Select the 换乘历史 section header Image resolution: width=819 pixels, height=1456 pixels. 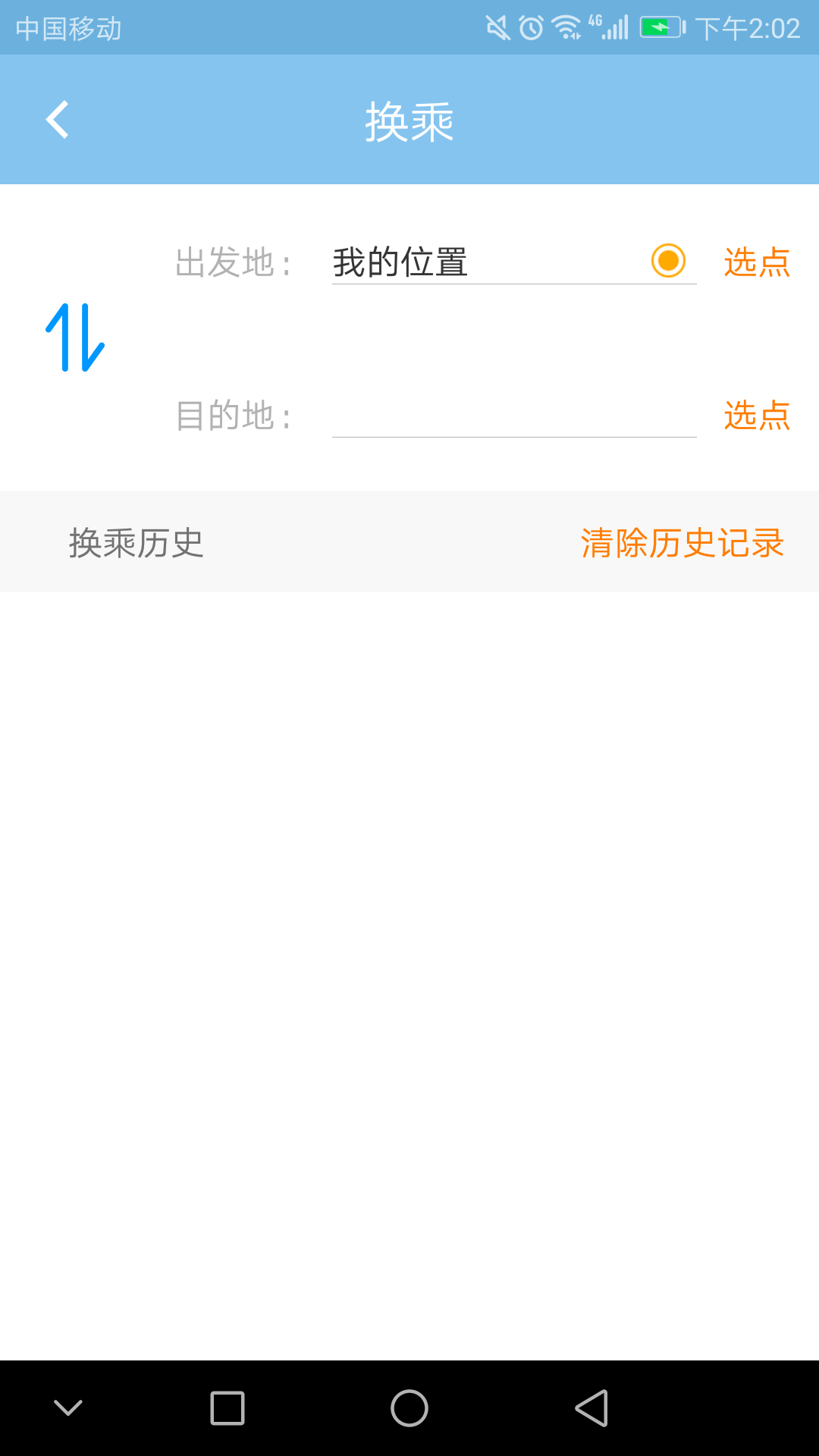pyautogui.click(x=135, y=541)
